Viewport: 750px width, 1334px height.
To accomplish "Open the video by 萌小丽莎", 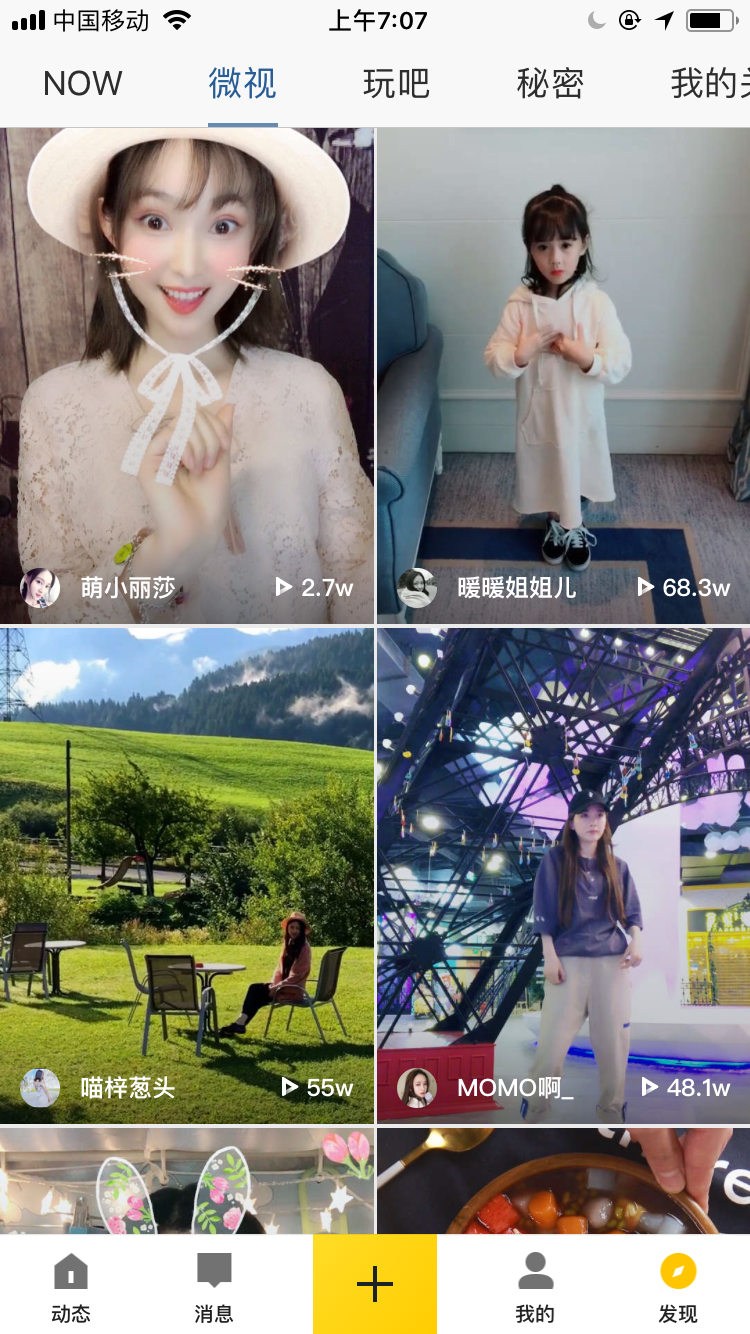I will (x=187, y=376).
